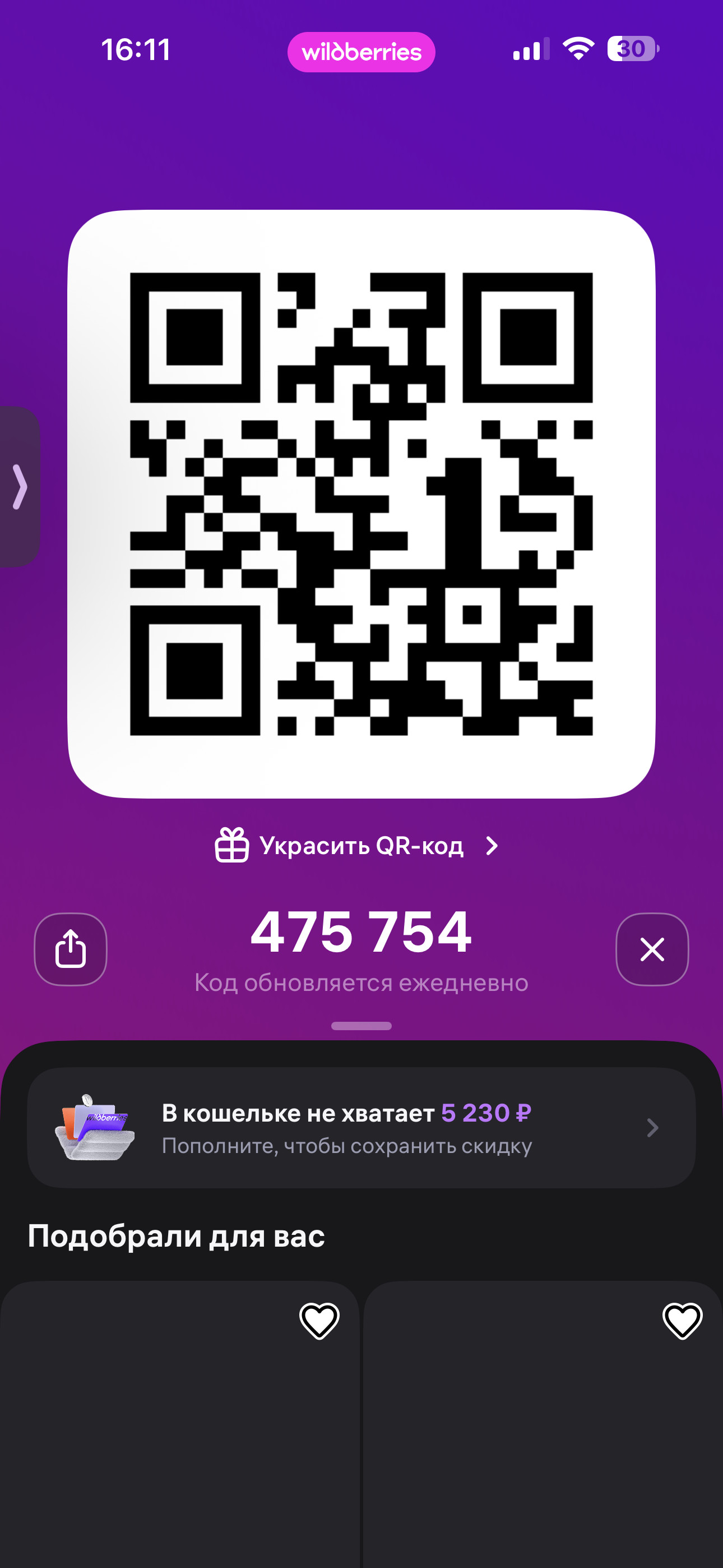Expand the side panel arrow

pyautogui.click(x=20, y=486)
